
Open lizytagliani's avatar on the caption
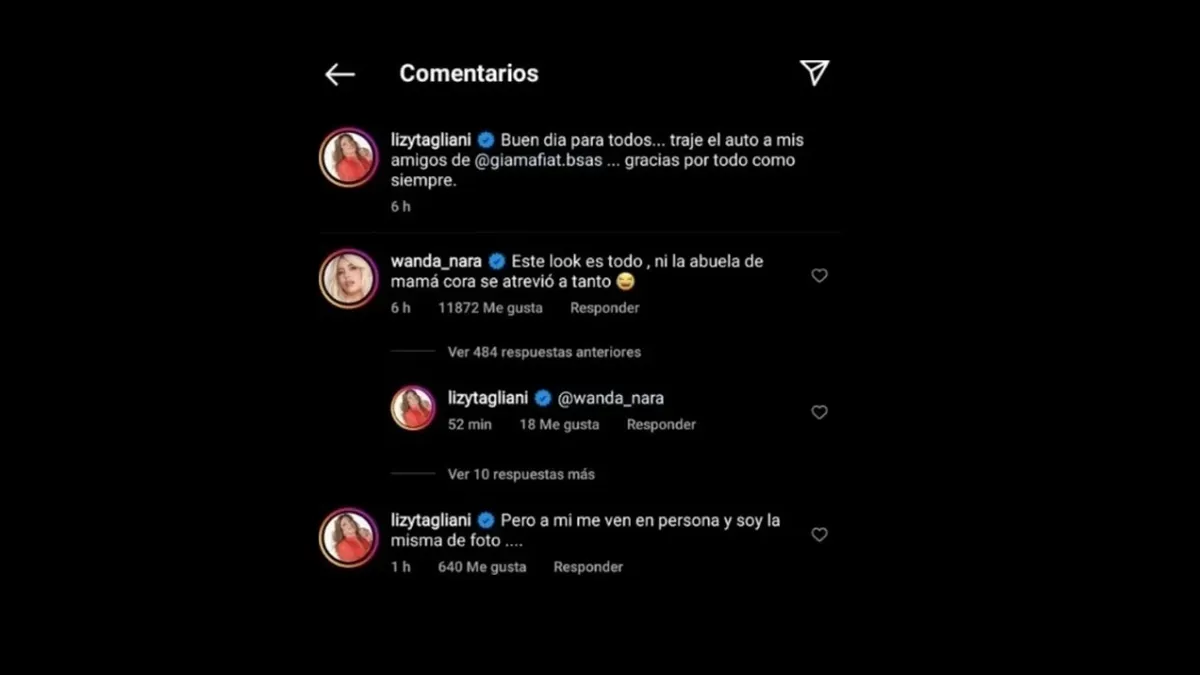click(x=348, y=157)
